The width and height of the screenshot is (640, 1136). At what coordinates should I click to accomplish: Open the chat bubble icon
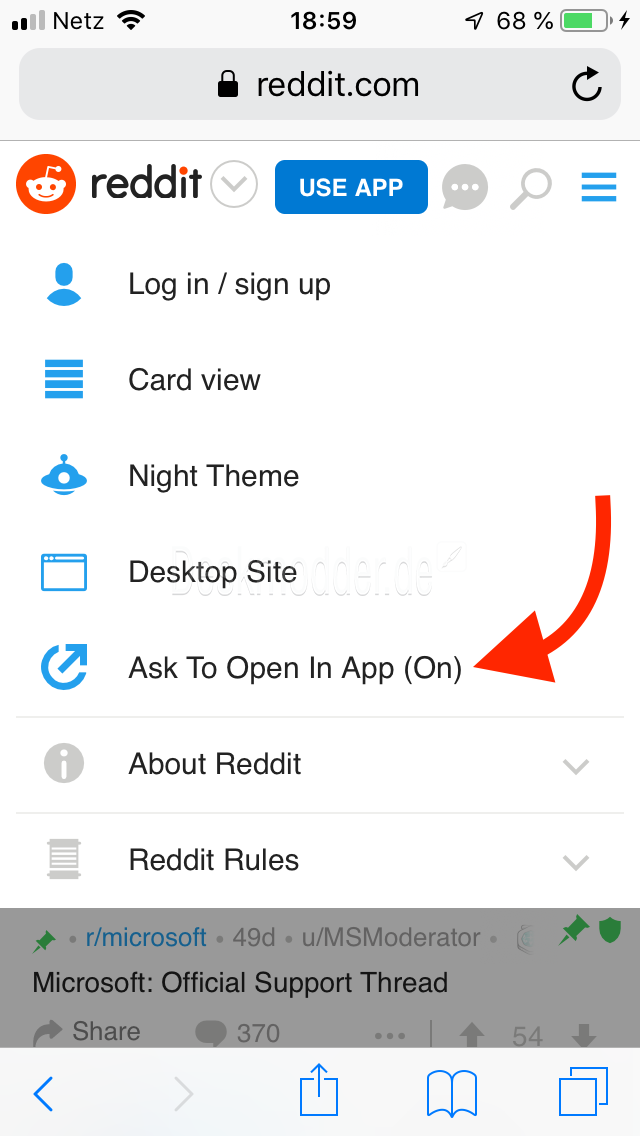(x=465, y=187)
